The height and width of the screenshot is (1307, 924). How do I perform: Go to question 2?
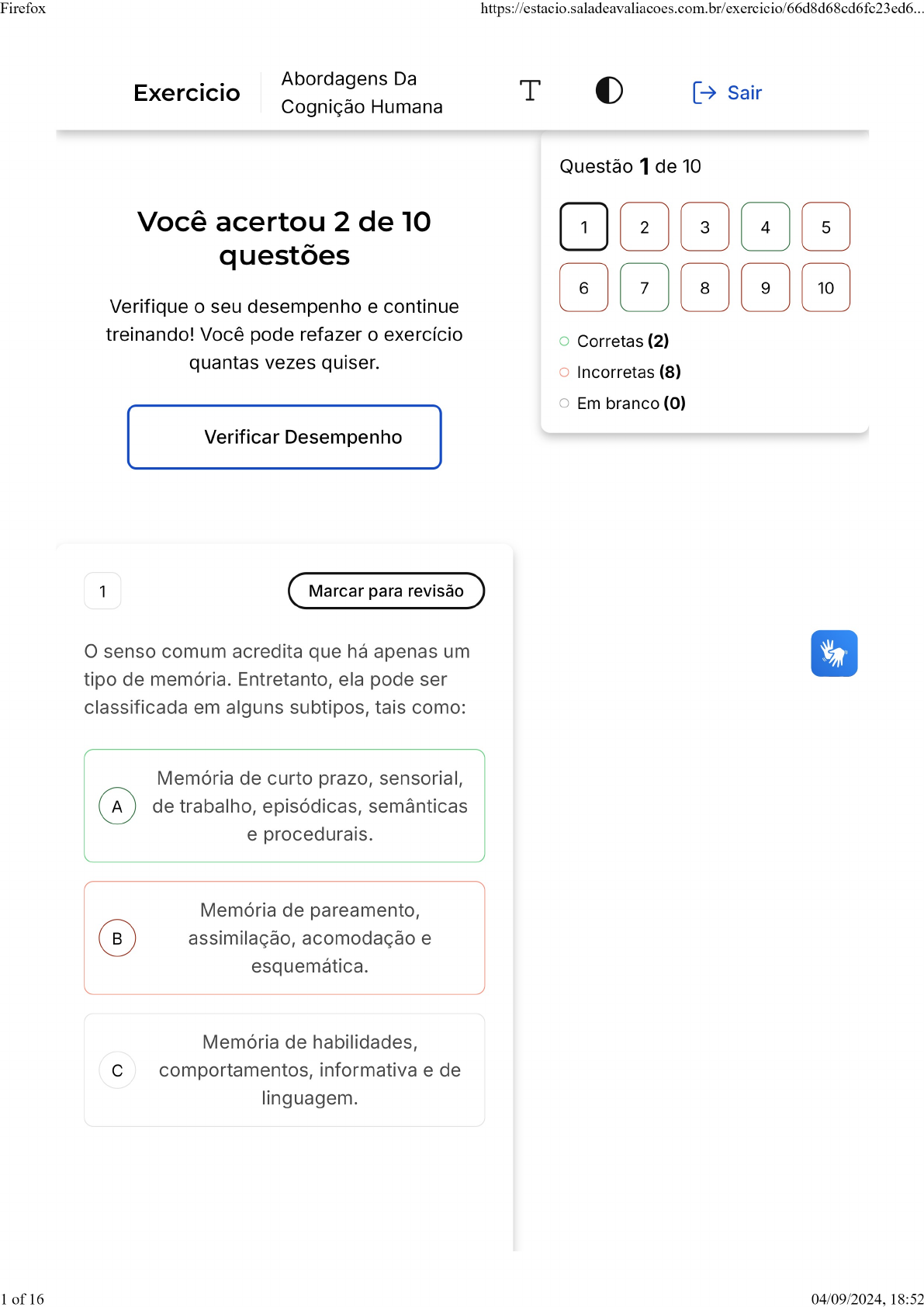pyautogui.click(x=644, y=227)
